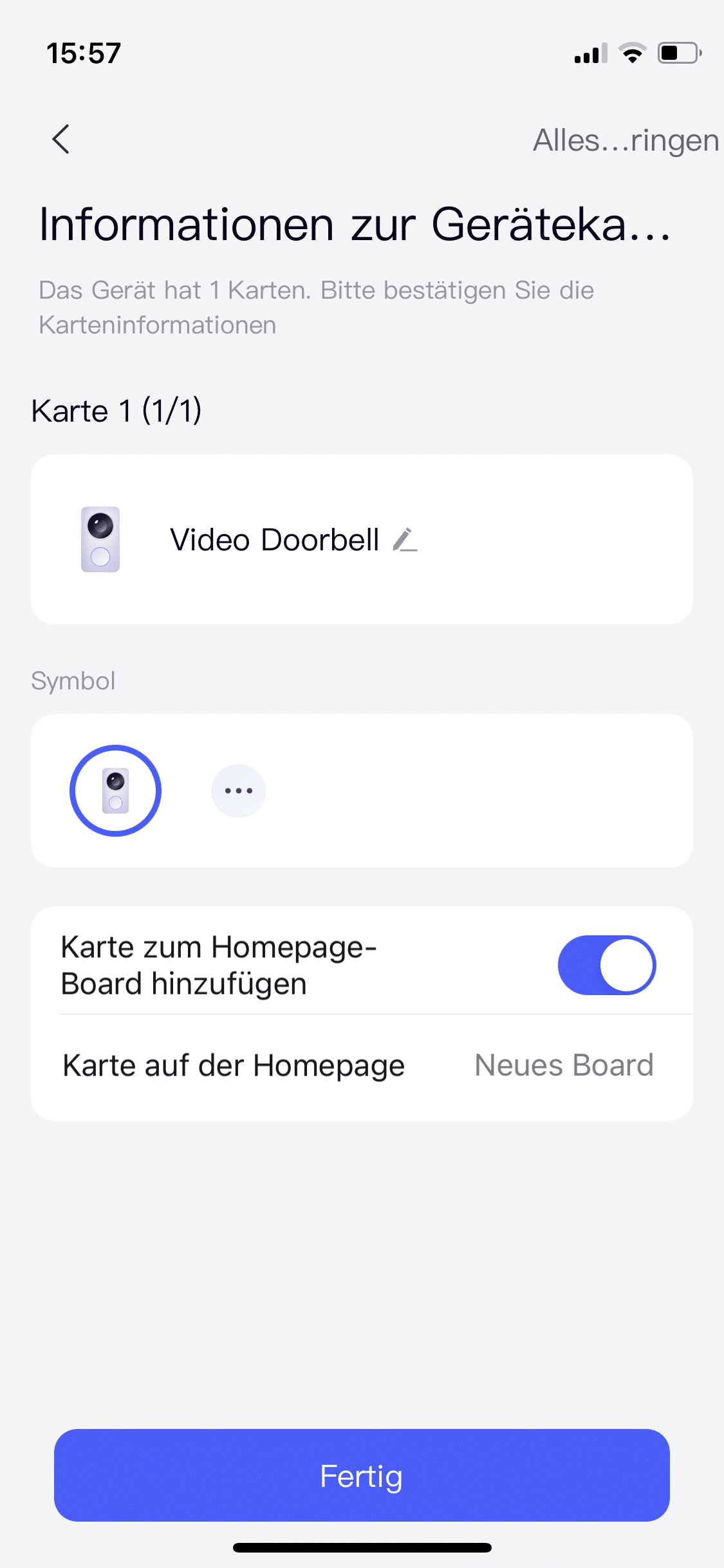Disable Karte zum Homepage-Board hinzufügen
This screenshot has height=1568, width=724.
click(x=606, y=966)
